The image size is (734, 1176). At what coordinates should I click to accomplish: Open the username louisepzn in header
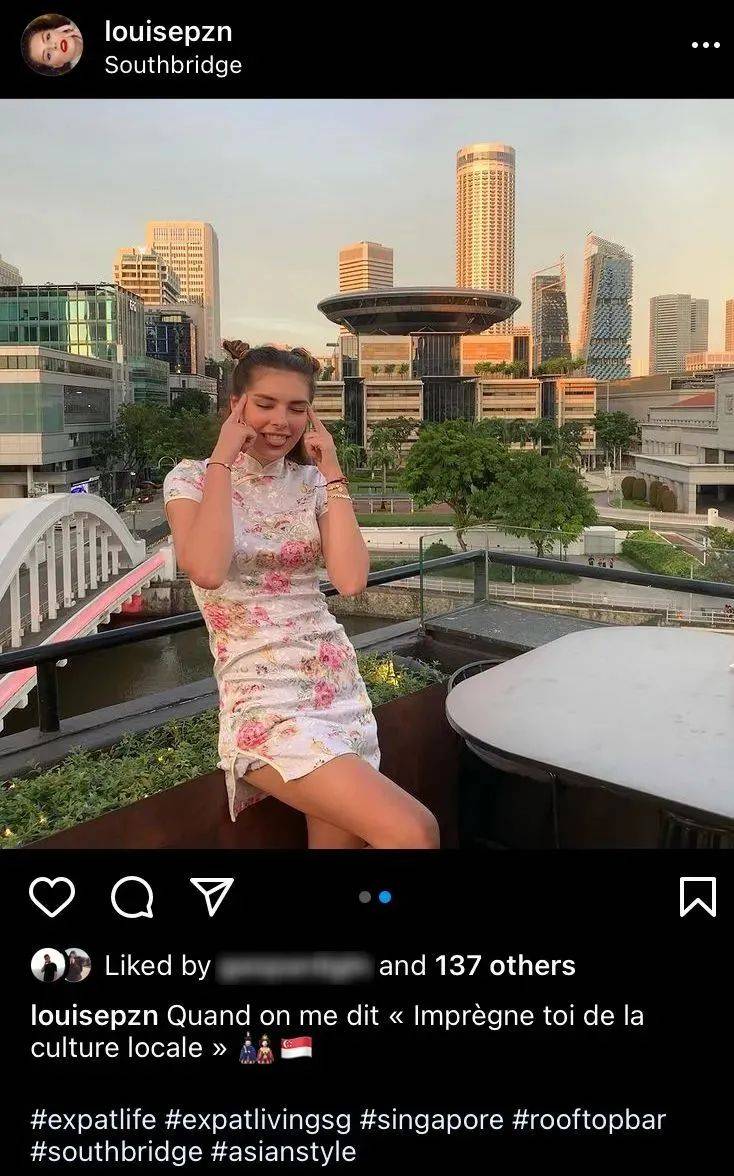[x=168, y=31]
